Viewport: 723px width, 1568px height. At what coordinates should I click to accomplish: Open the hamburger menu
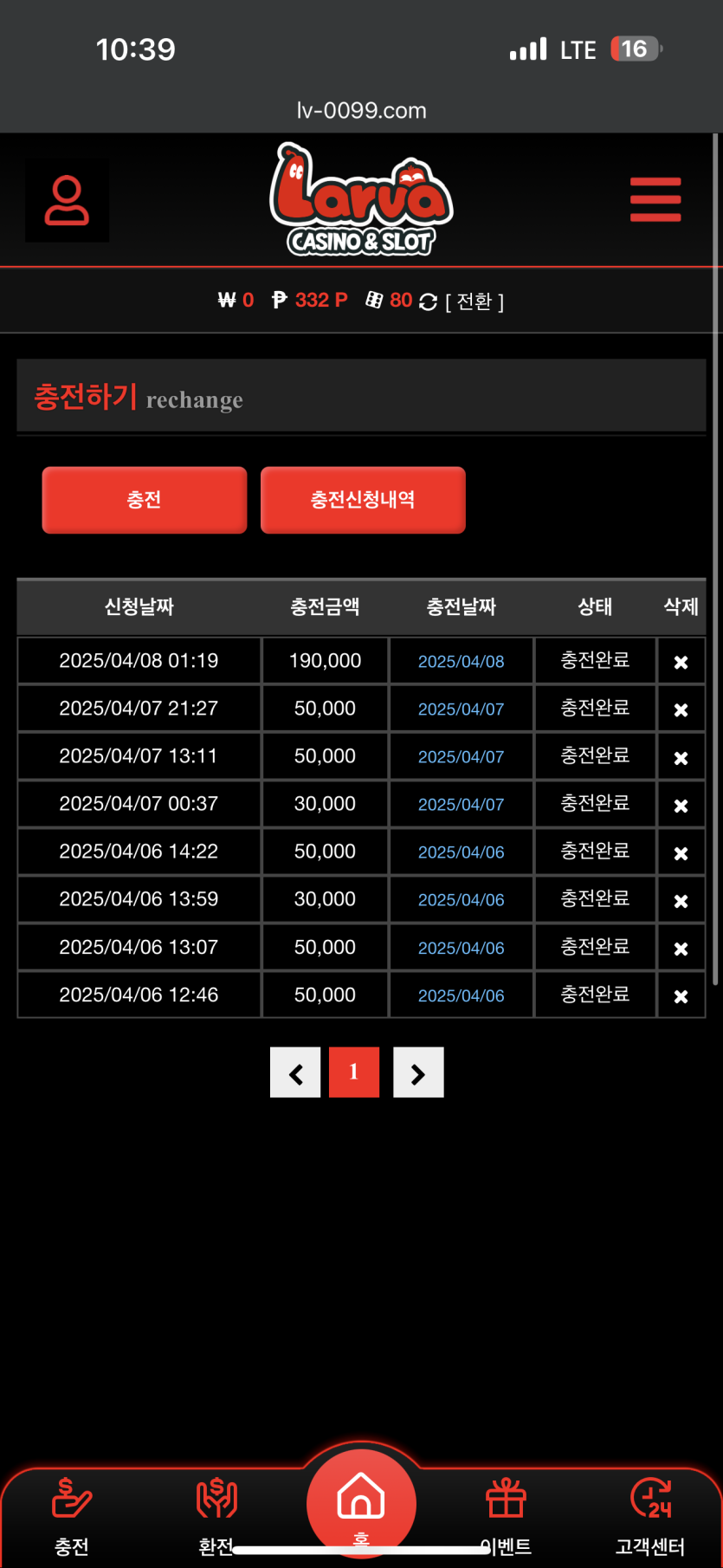pyautogui.click(x=655, y=199)
